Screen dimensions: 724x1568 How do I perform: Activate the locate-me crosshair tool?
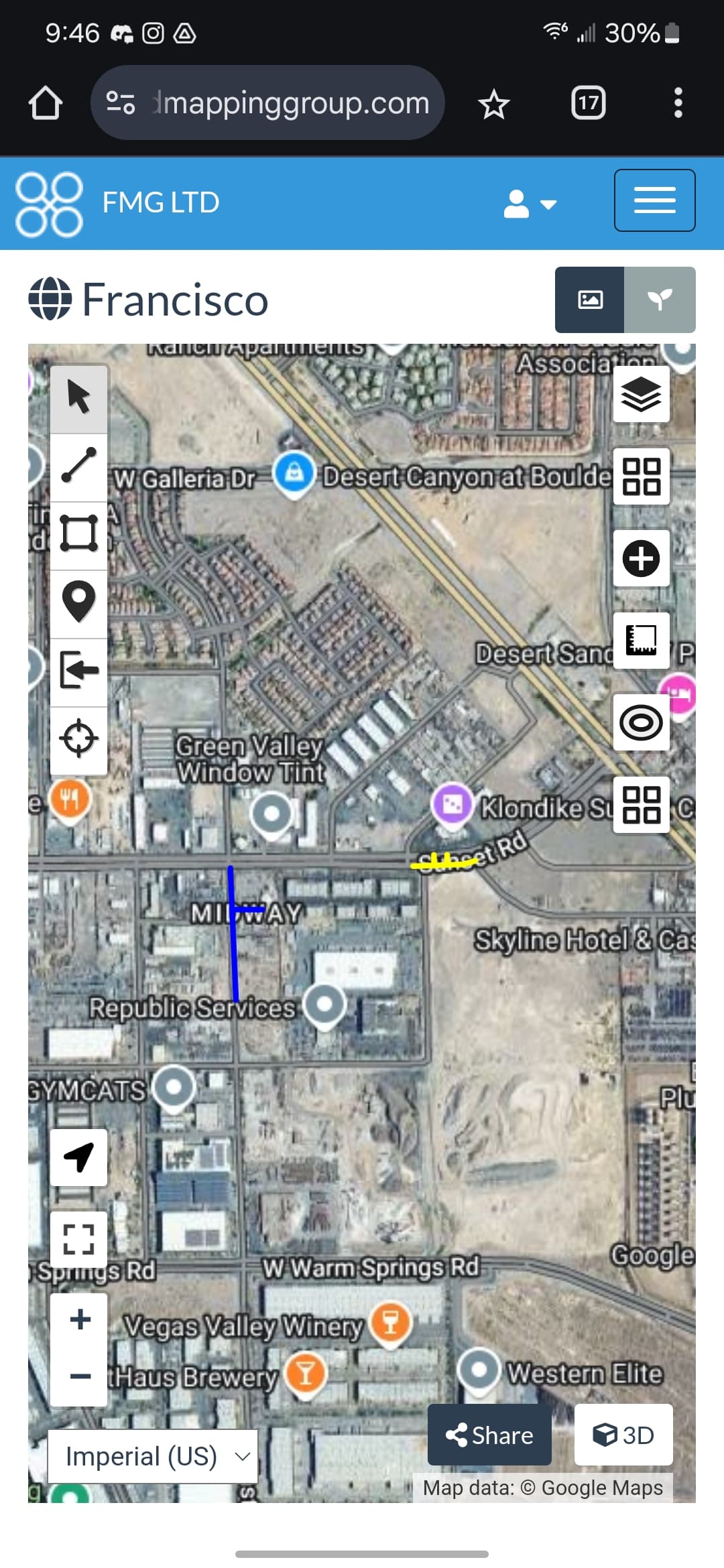[x=78, y=737]
